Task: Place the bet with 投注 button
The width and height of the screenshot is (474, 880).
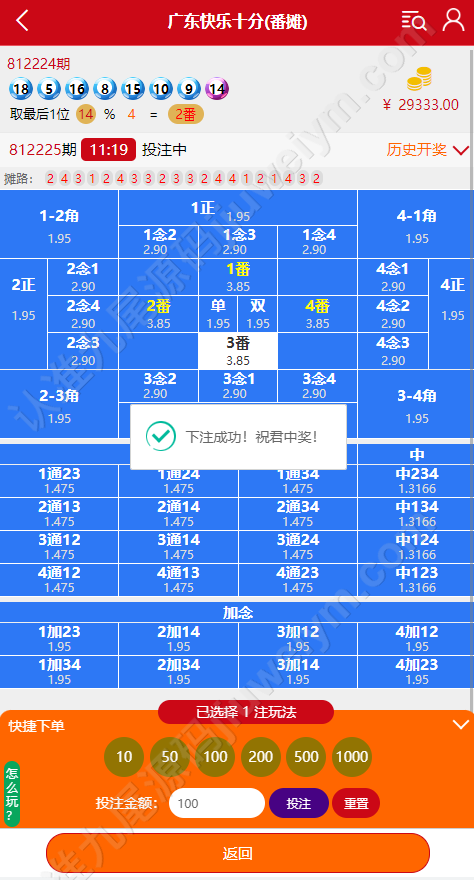Action: click(298, 803)
